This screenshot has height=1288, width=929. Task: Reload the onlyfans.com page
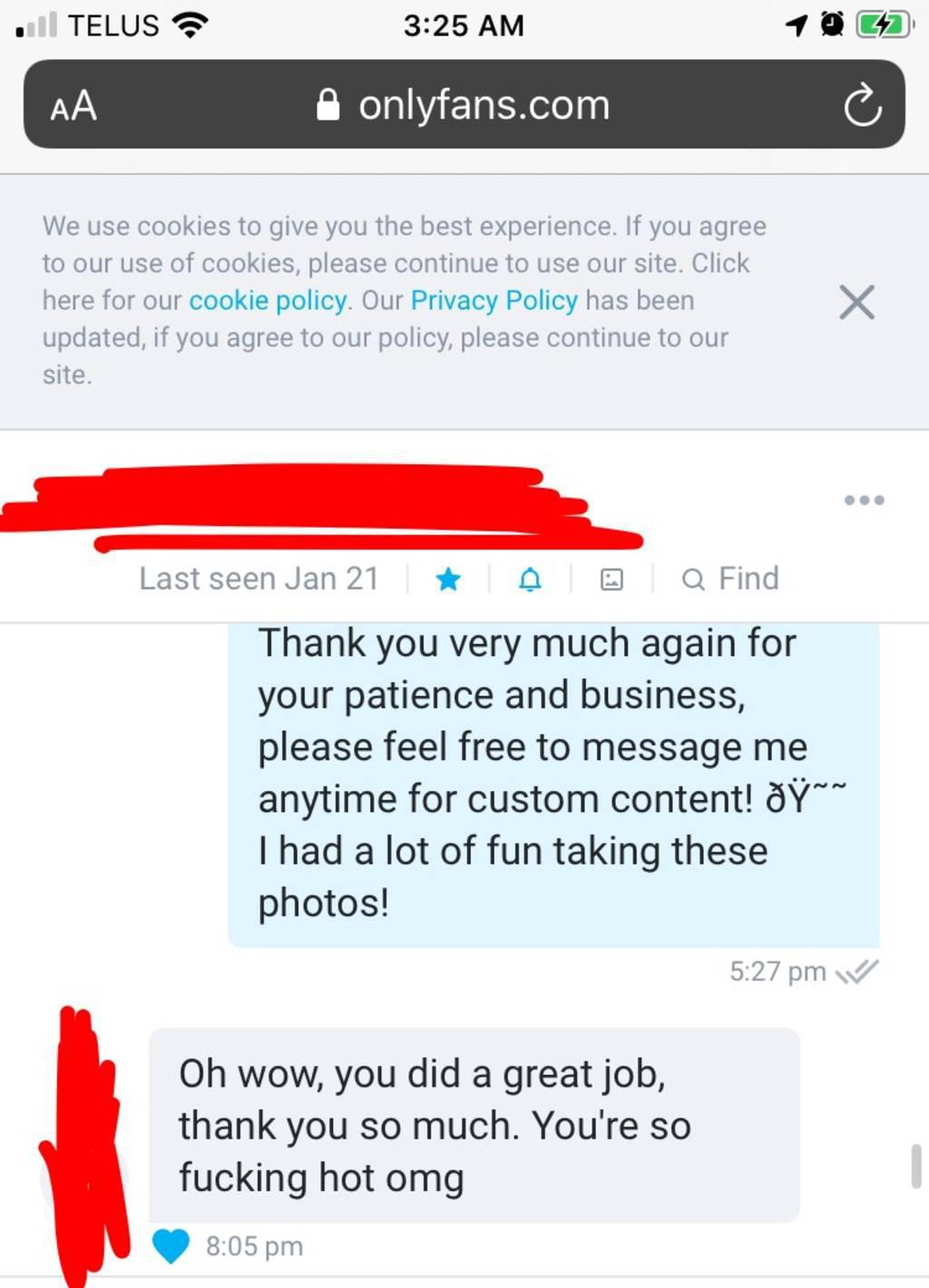[861, 106]
